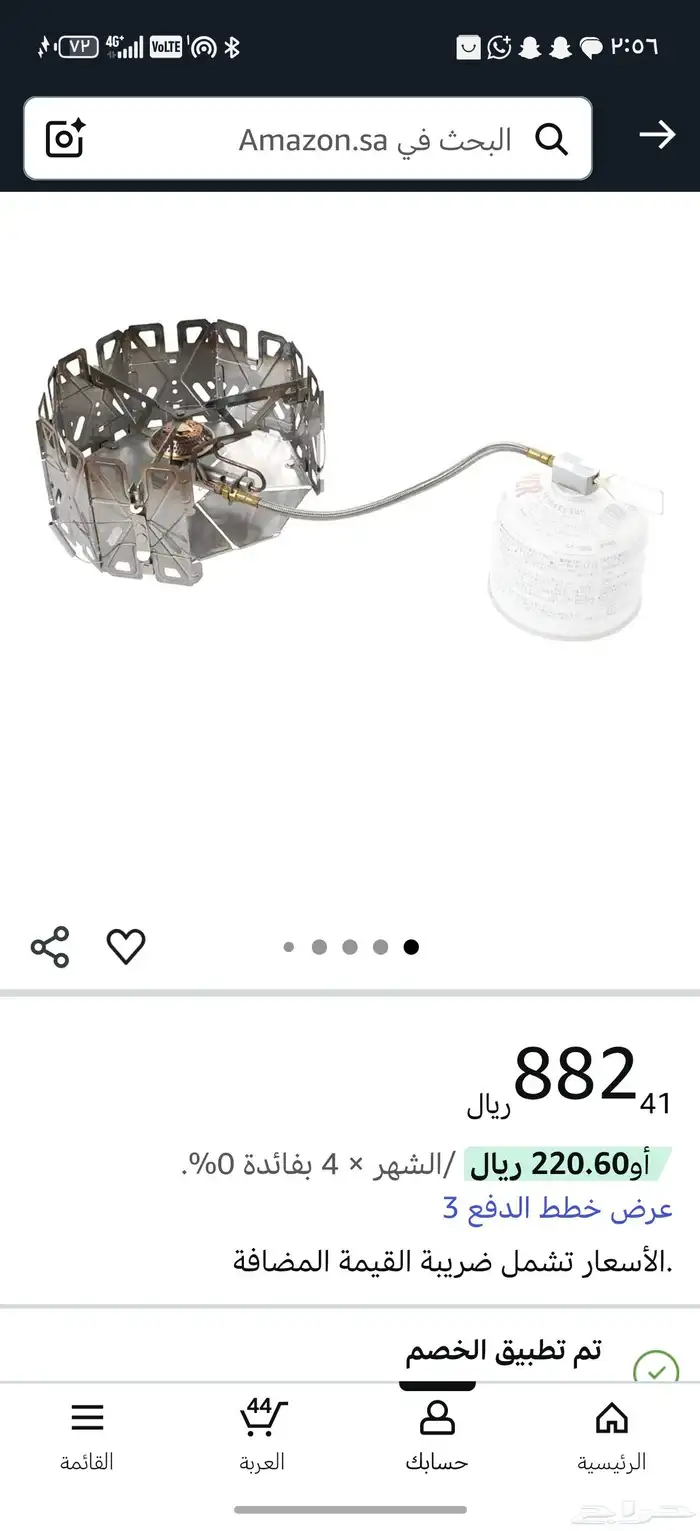Open the القائمة menu tab

[x=87, y=1435]
